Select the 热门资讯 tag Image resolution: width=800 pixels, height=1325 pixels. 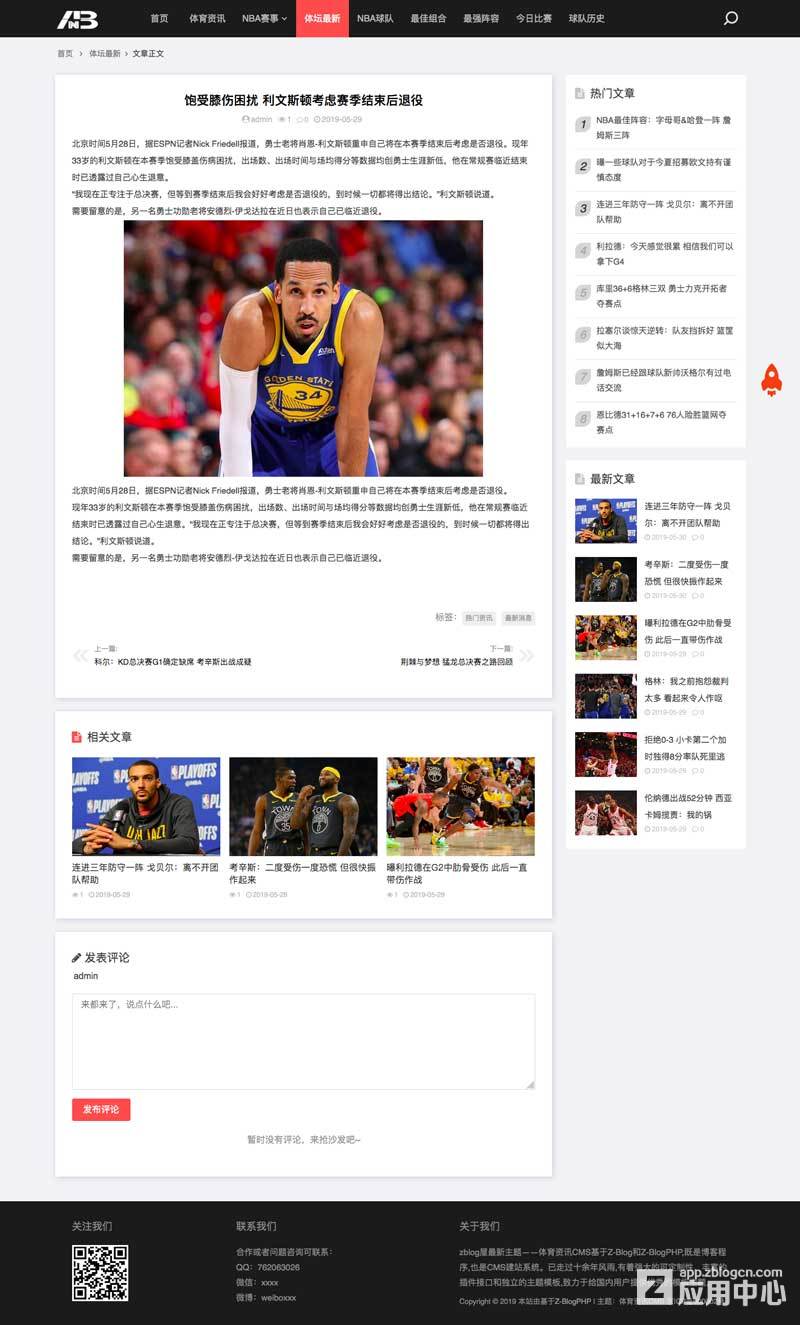point(479,618)
